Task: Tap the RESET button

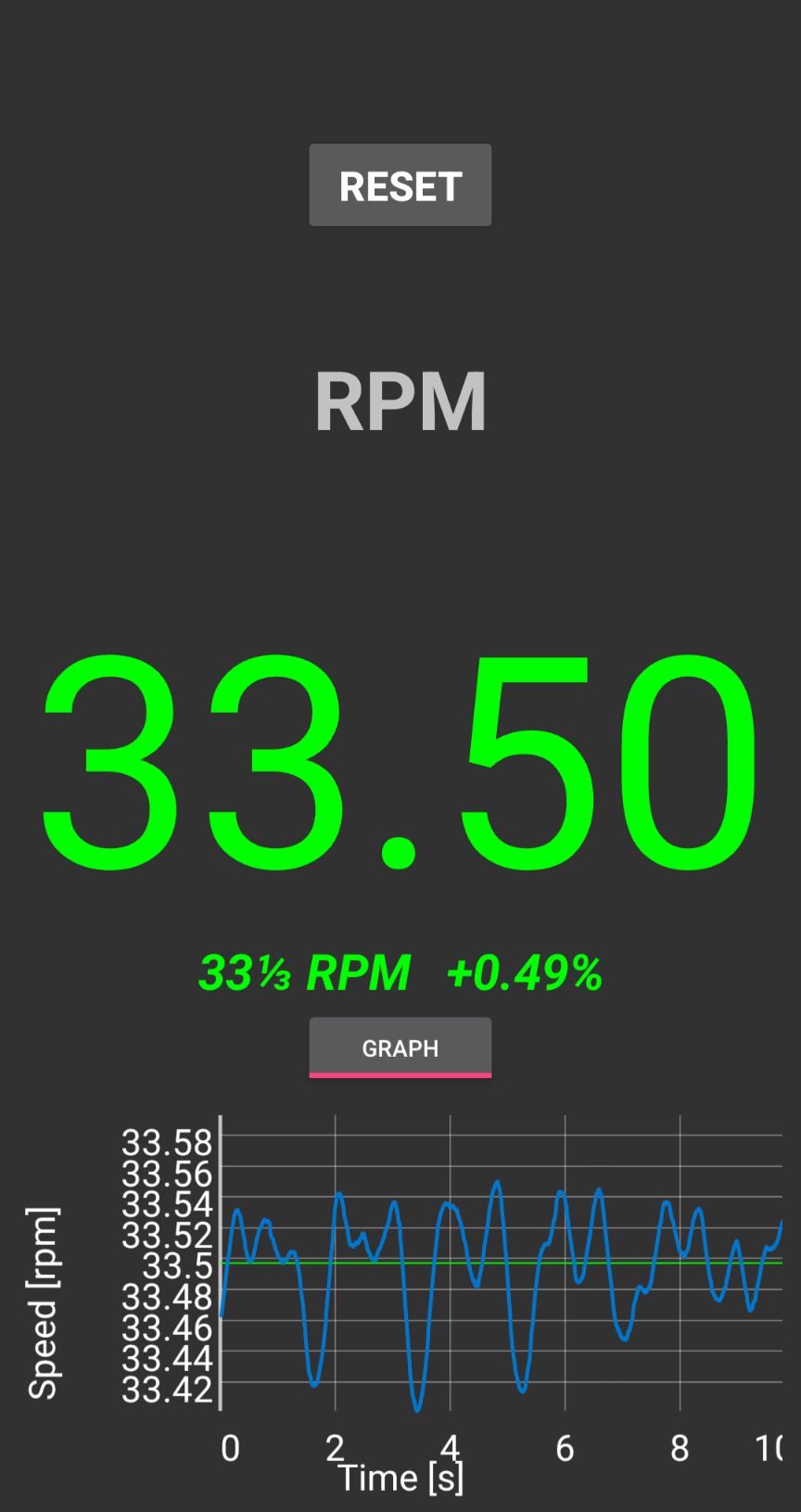Action: [x=400, y=185]
